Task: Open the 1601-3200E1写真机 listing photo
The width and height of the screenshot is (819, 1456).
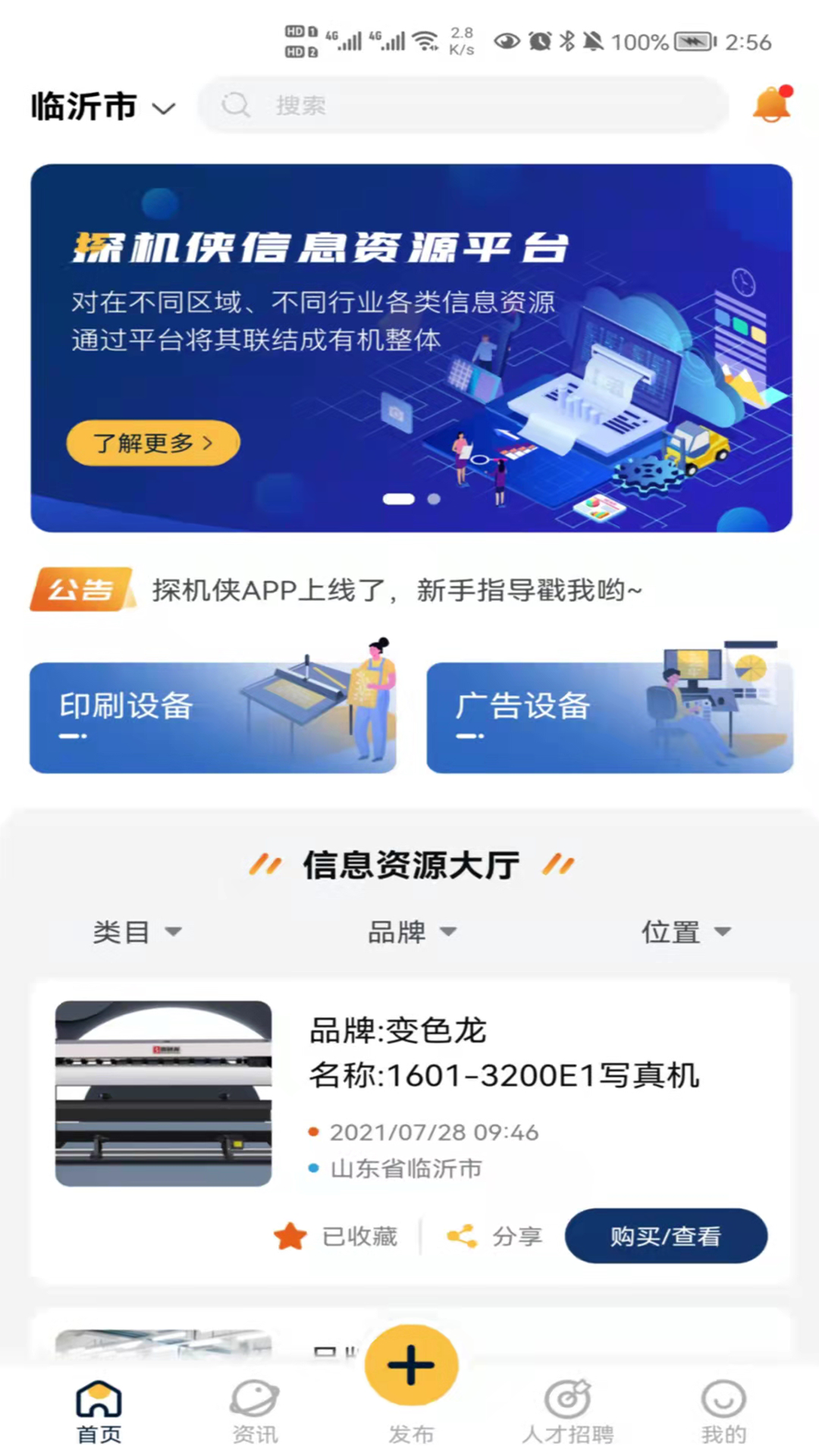Action: coord(163,1093)
